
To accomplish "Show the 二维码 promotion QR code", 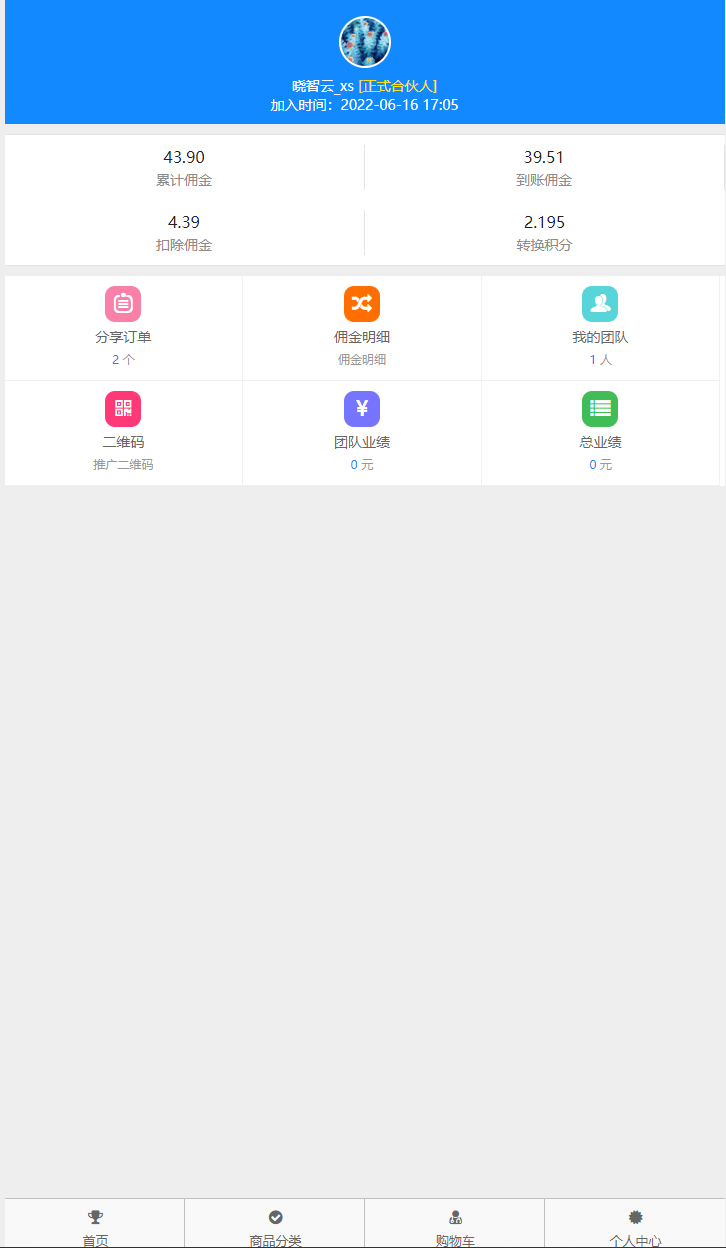I will tap(123, 433).
